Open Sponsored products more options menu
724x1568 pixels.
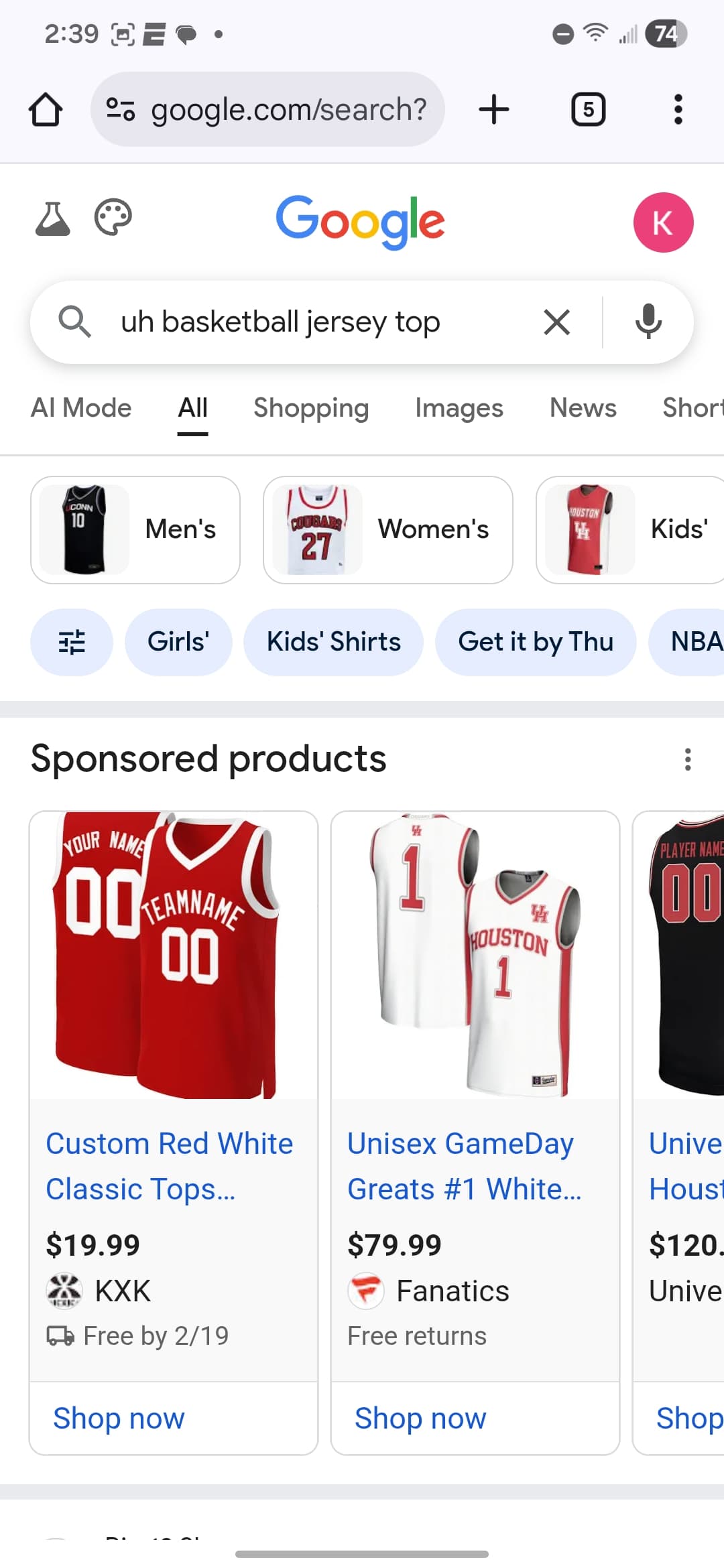(687, 759)
